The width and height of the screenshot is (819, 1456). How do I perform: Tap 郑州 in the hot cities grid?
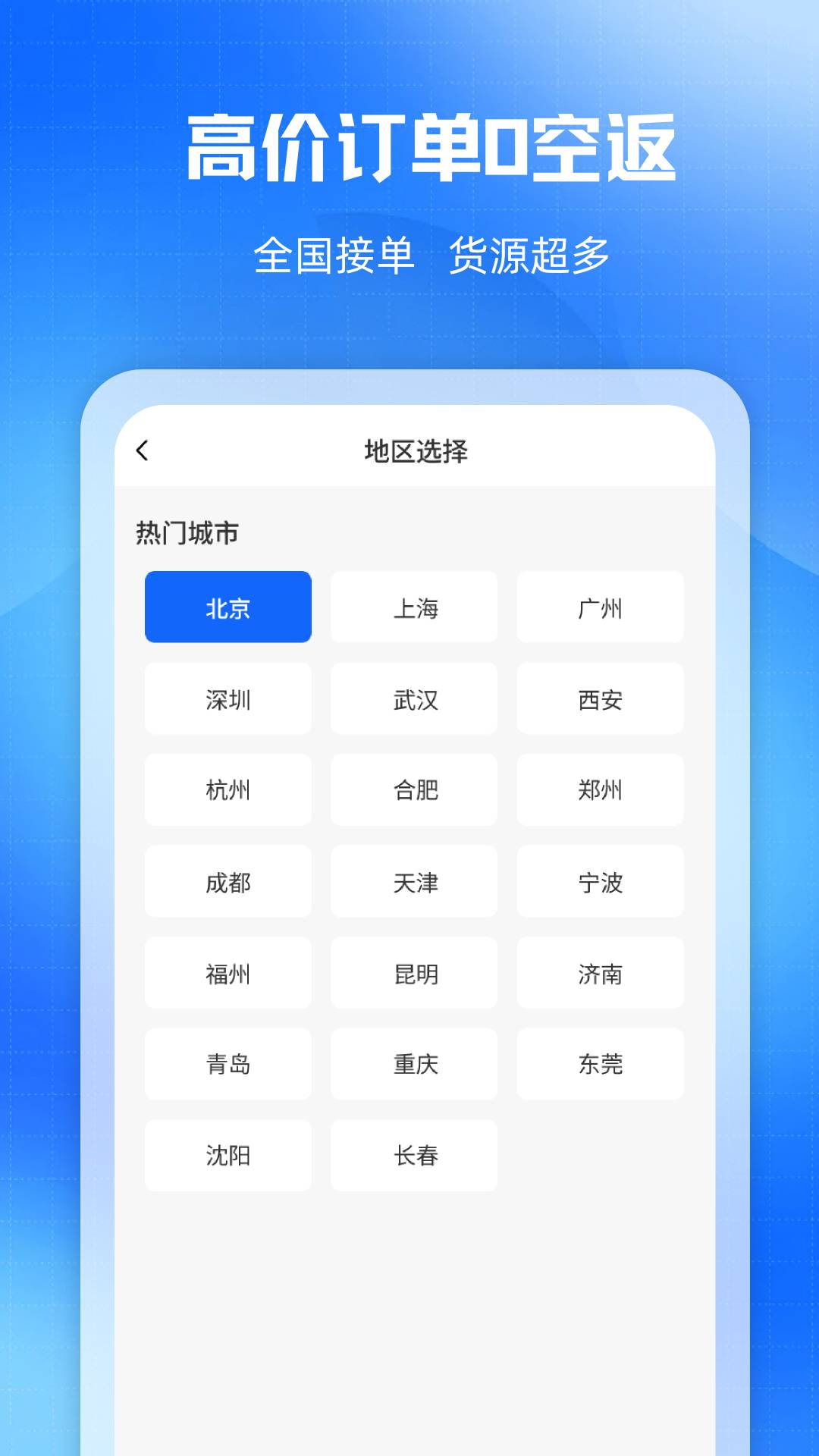pos(599,790)
